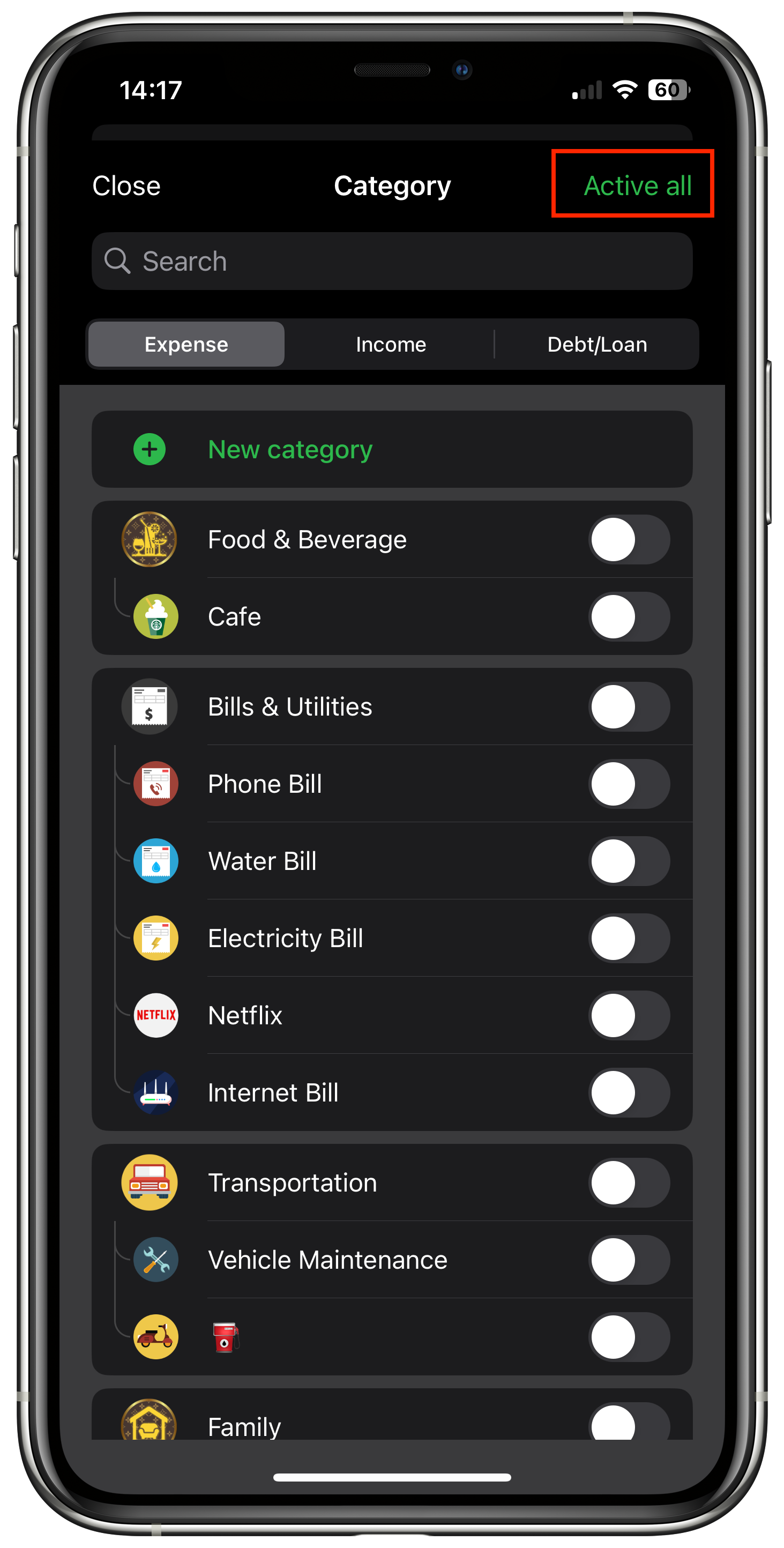The width and height of the screenshot is (784, 1548).
Task: Toggle the Family switch
Action: pyautogui.click(x=629, y=1424)
